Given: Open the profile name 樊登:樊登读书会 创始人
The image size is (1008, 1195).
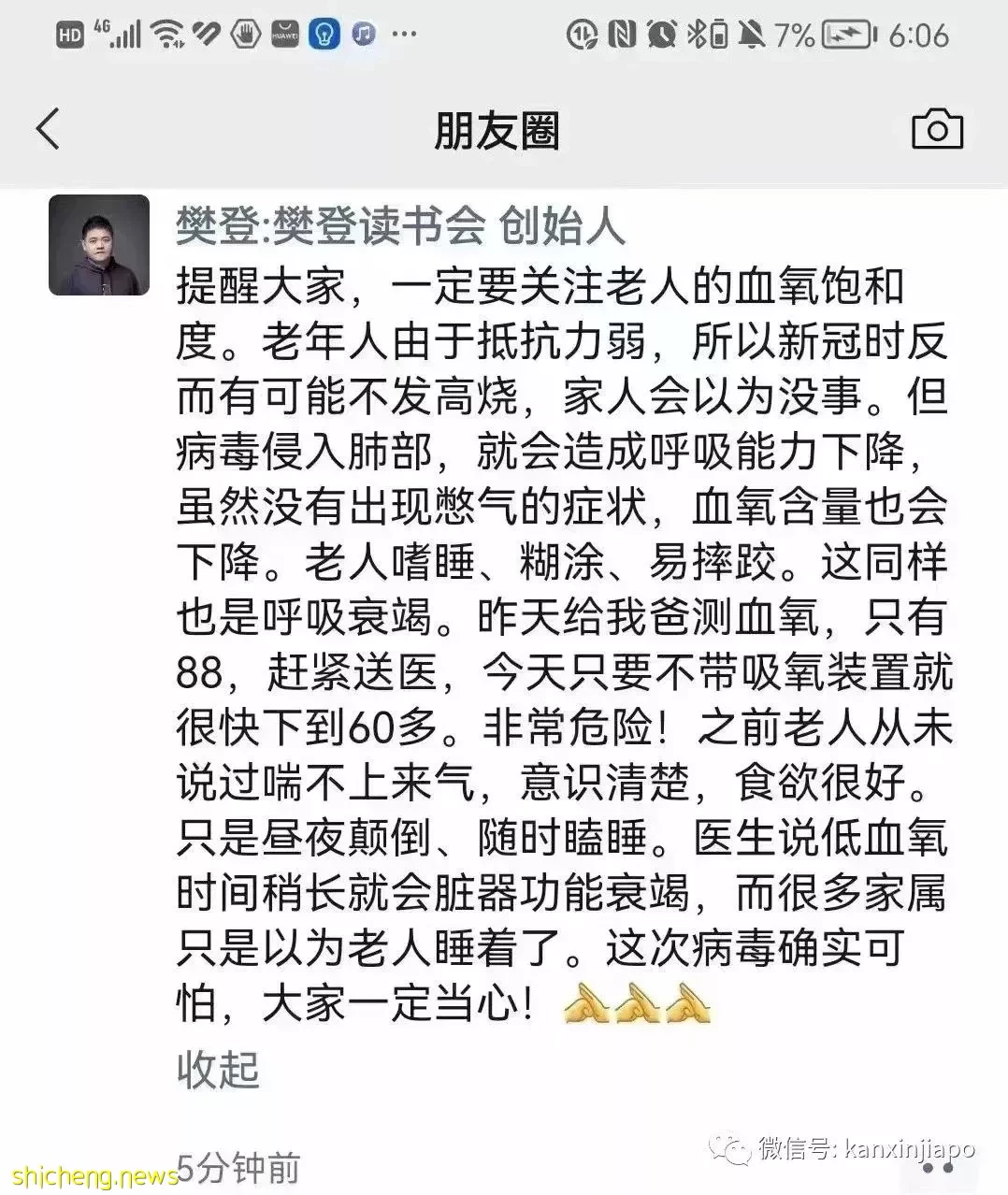Looking at the screenshot, I should tap(400, 225).
